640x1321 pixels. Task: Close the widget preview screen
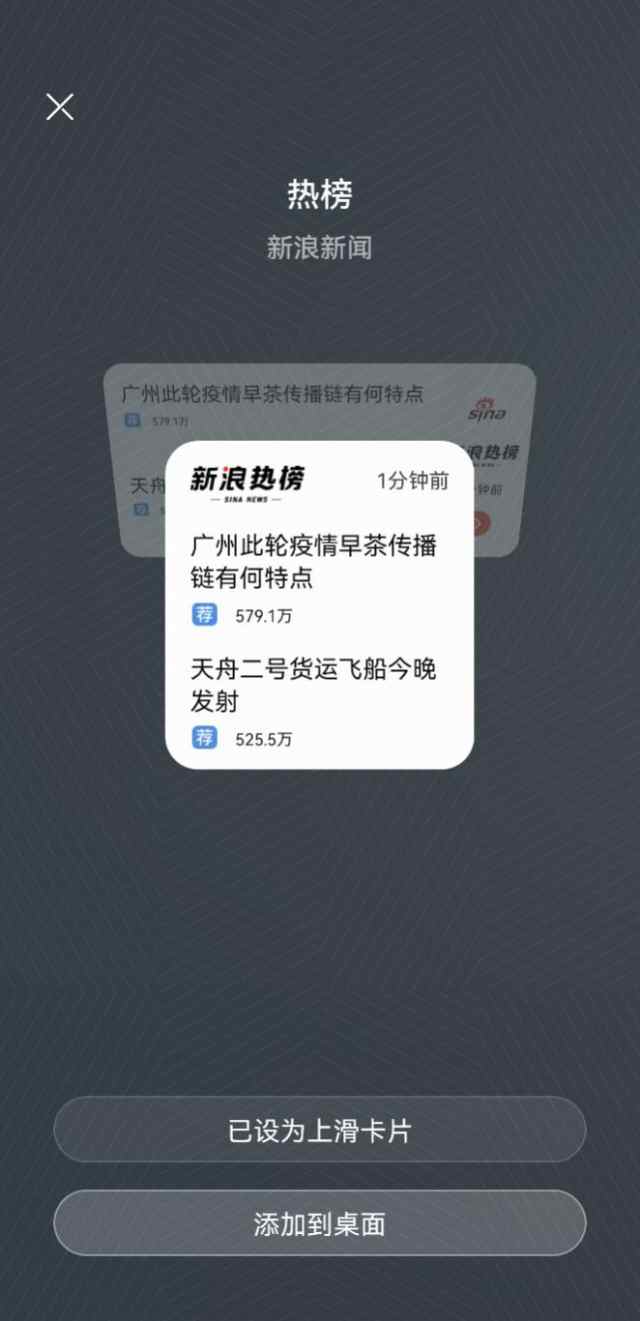point(60,107)
